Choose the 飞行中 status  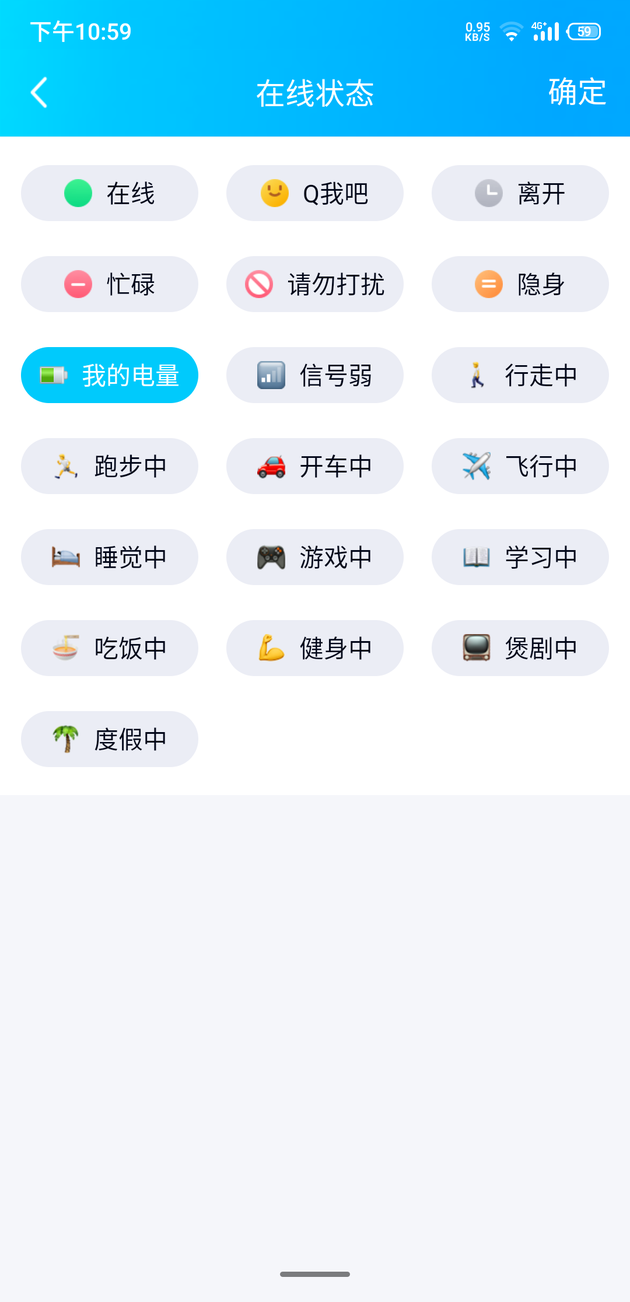coord(520,466)
